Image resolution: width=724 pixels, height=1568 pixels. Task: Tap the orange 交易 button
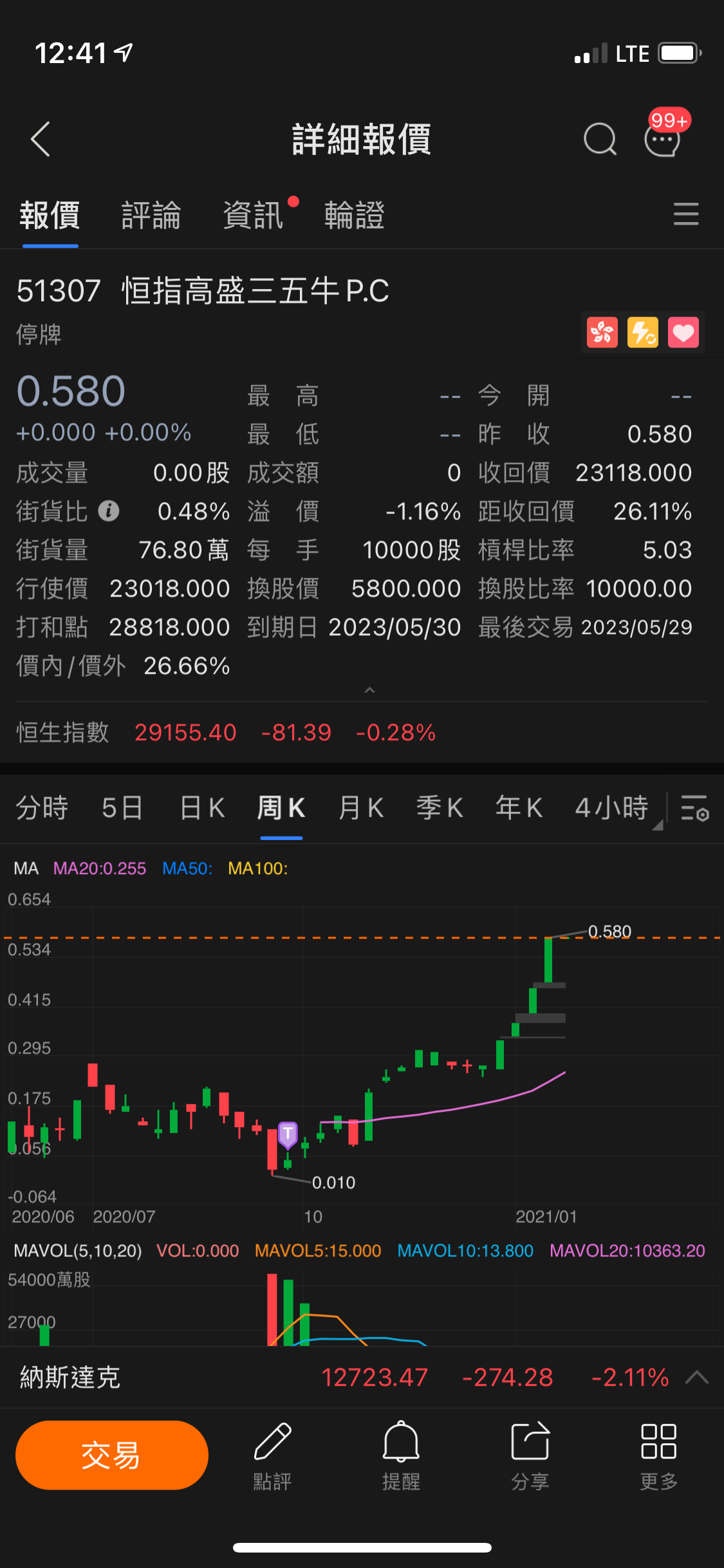click(112, 1455)
